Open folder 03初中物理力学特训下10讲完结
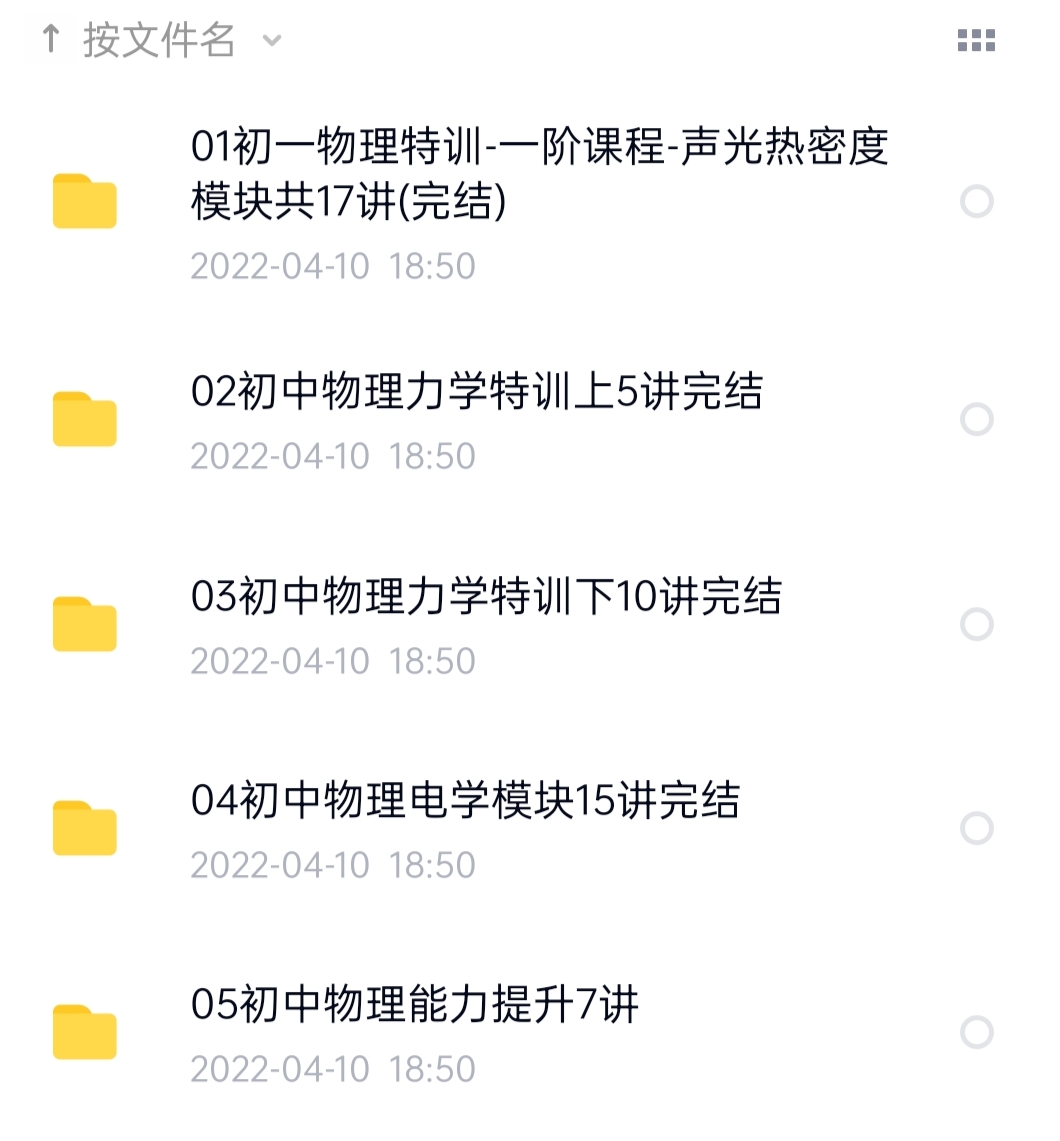 (486, 598)
